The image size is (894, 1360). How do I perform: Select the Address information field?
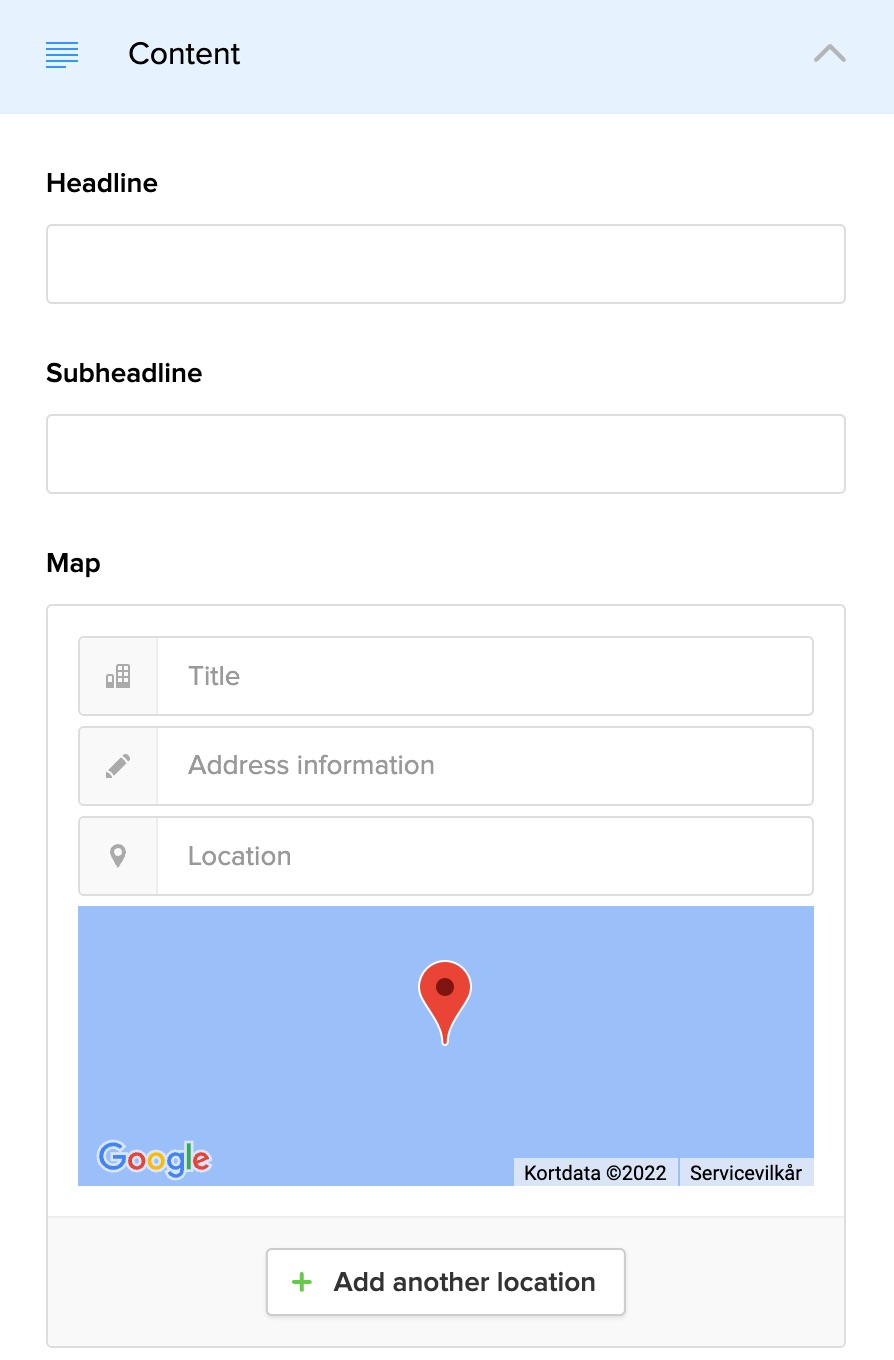click(x=484, y=766)
